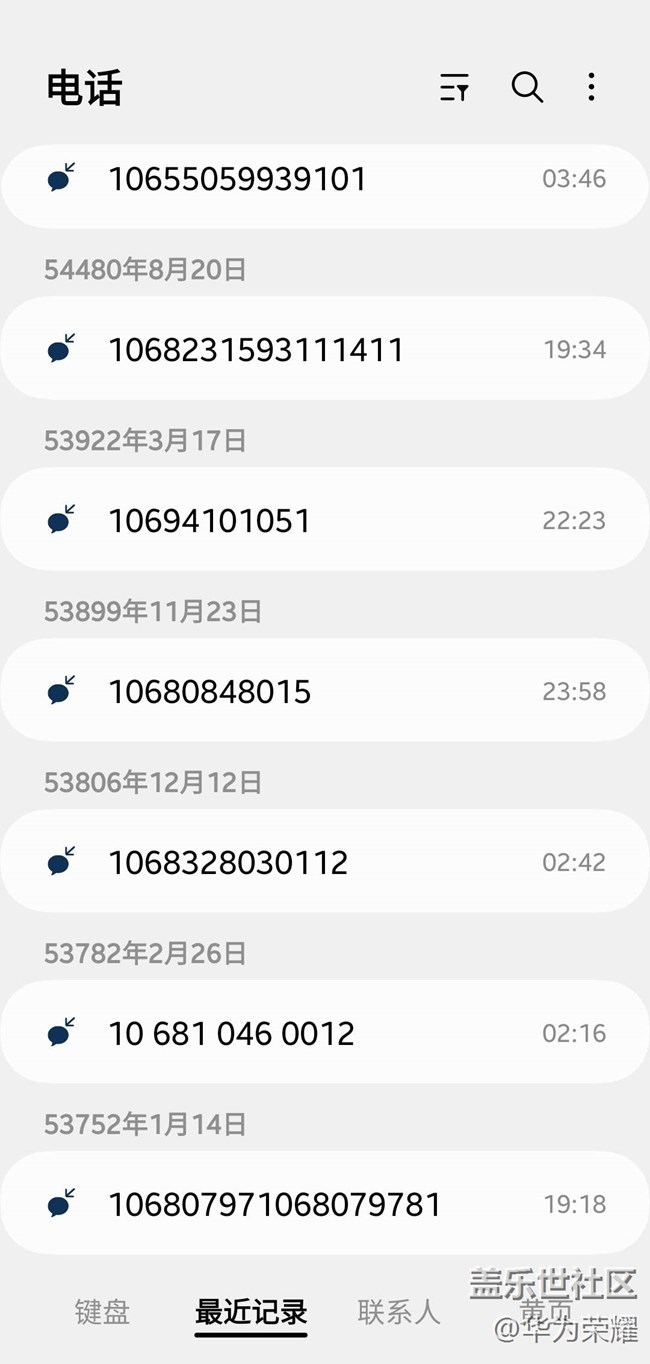View details for 10680848015
This screenshot has height=1364, width=650.
[x=325, y=692]
